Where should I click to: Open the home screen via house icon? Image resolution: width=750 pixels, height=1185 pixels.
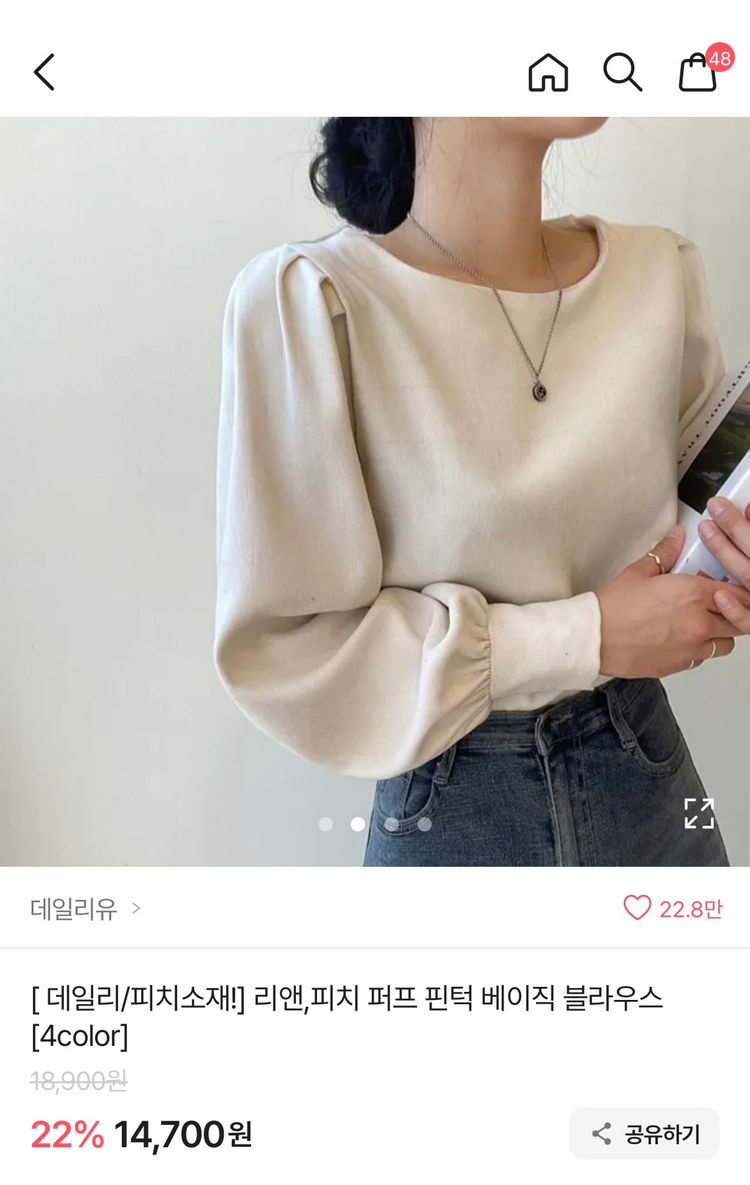[x=548, y=72]
